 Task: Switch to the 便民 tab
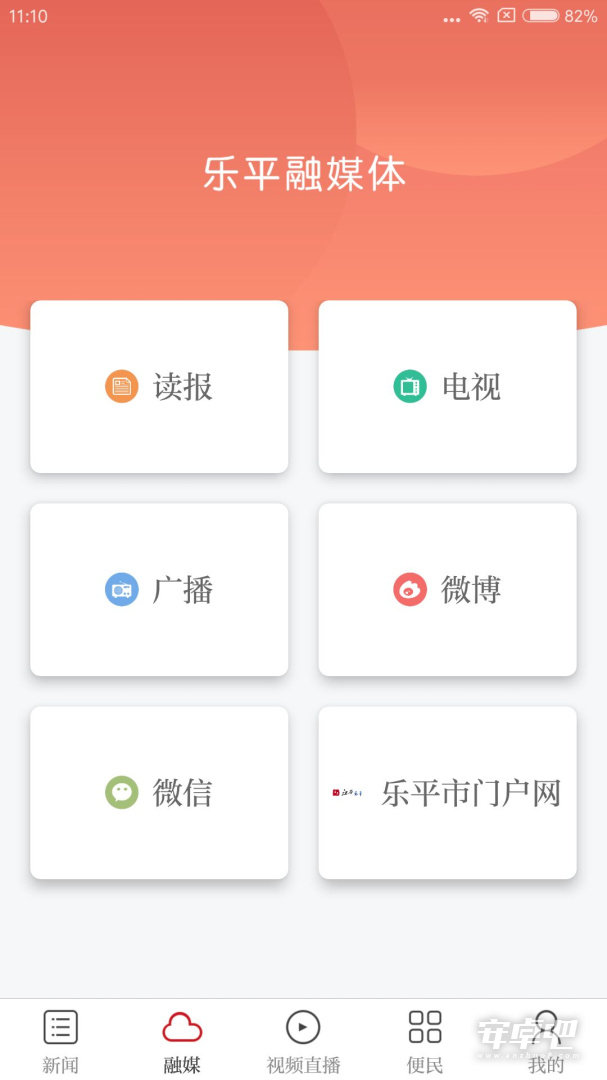pos(425,1041)
